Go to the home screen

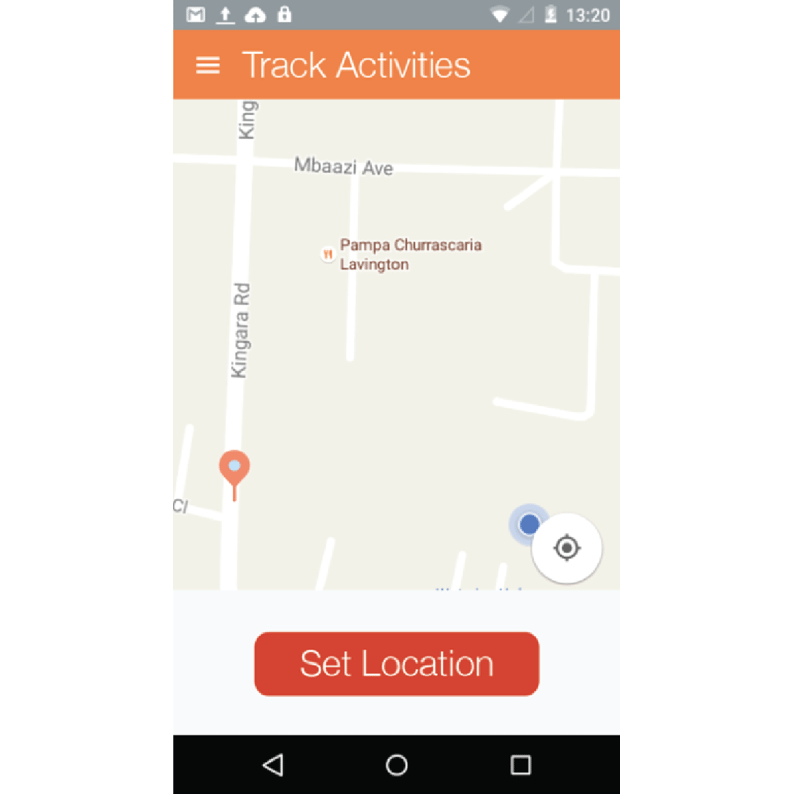397,765
